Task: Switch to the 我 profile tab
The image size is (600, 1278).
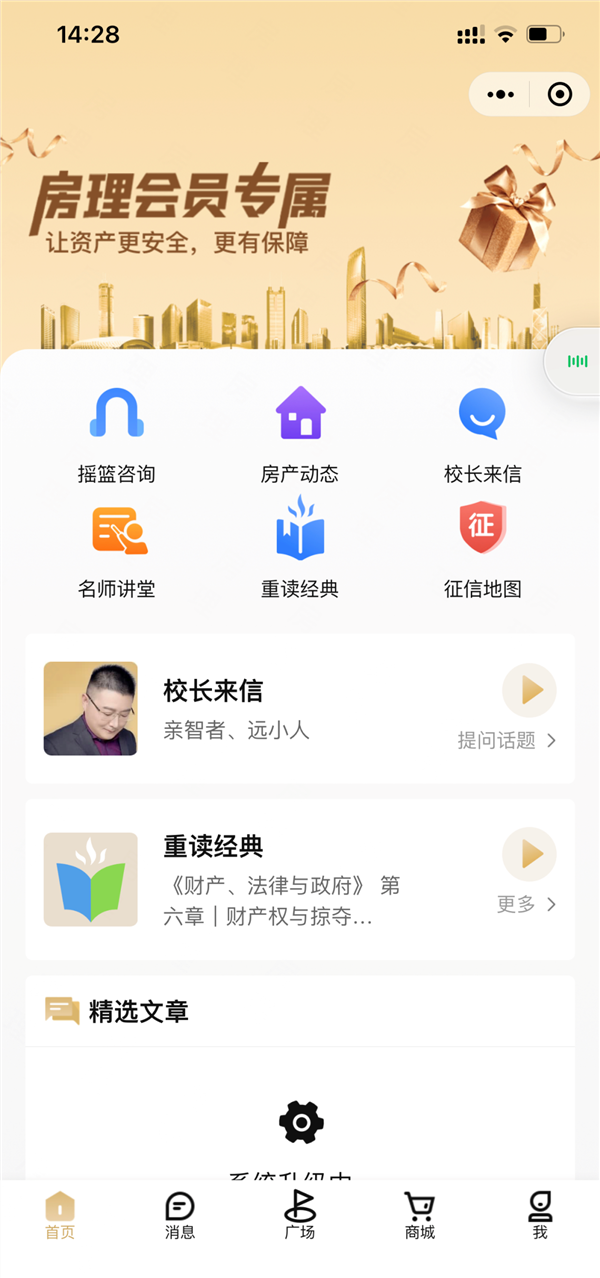Action: [x=540, y=1215]
